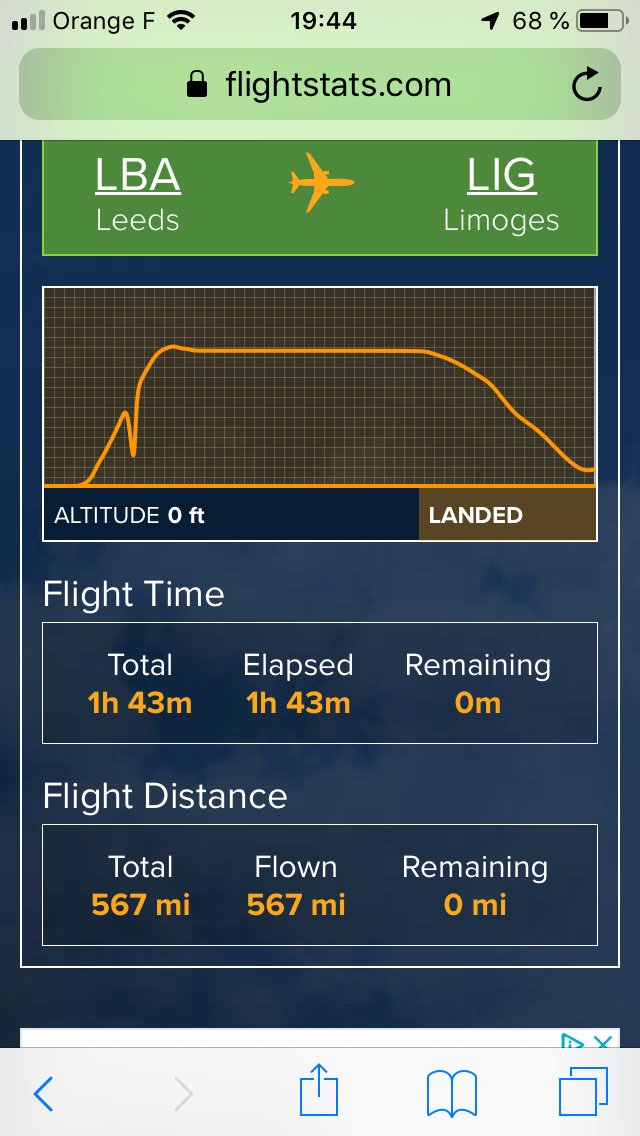Open the LIG Limoges airport link
This screenshot has width=640, height=1136.
coord(502,176)
